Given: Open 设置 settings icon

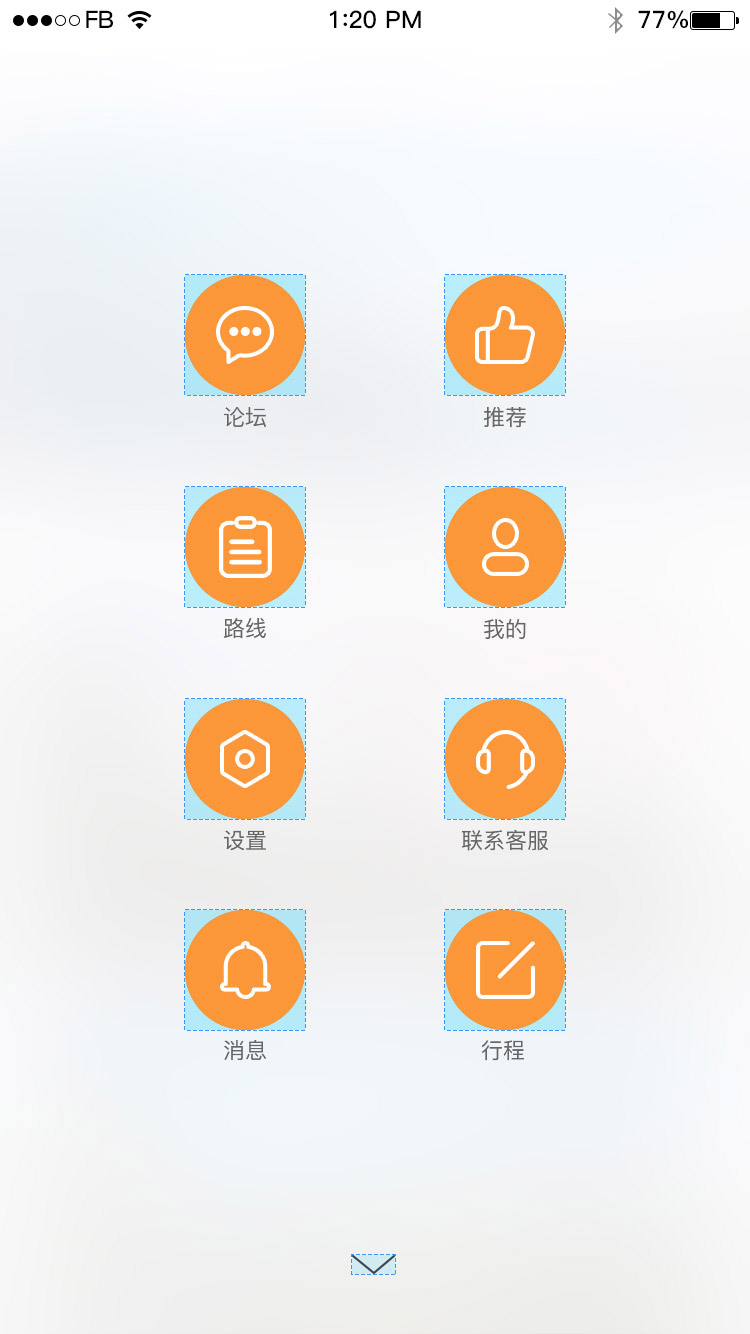Looking at the screenshot, I should [x=245, y=759].
